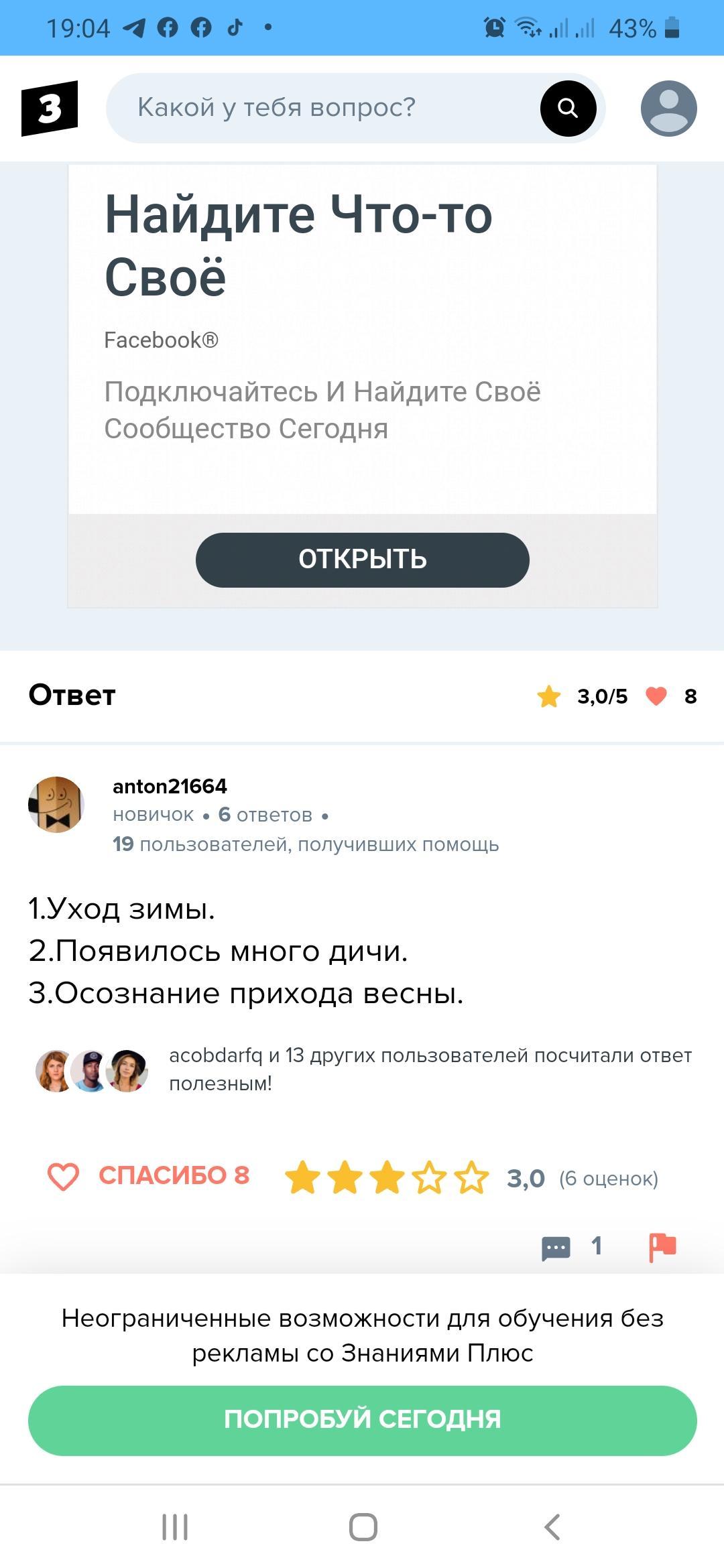Focus the 'Какой у тебя вопрос?' search field

322,108
